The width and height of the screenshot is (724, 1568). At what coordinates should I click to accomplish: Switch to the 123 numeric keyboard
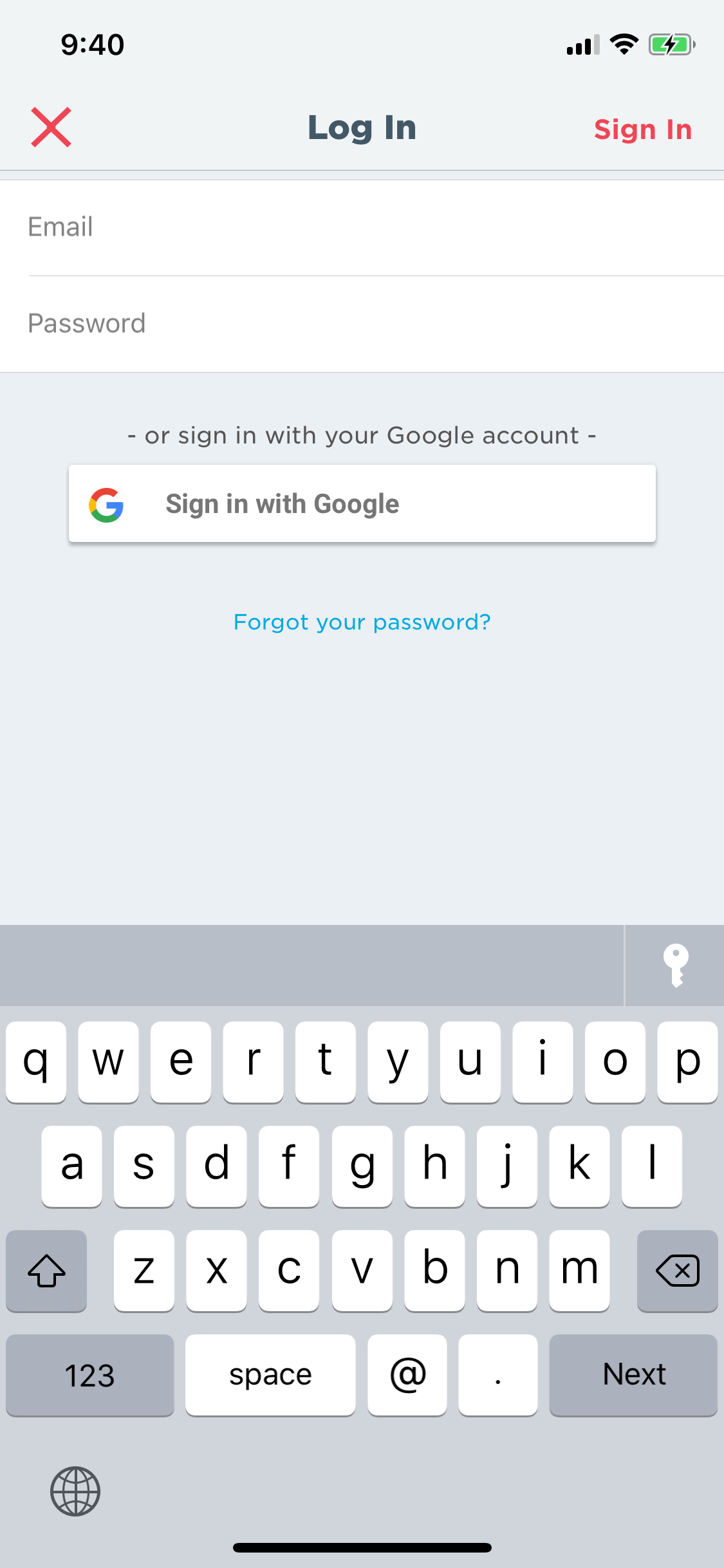click(x=90, y=1375)
